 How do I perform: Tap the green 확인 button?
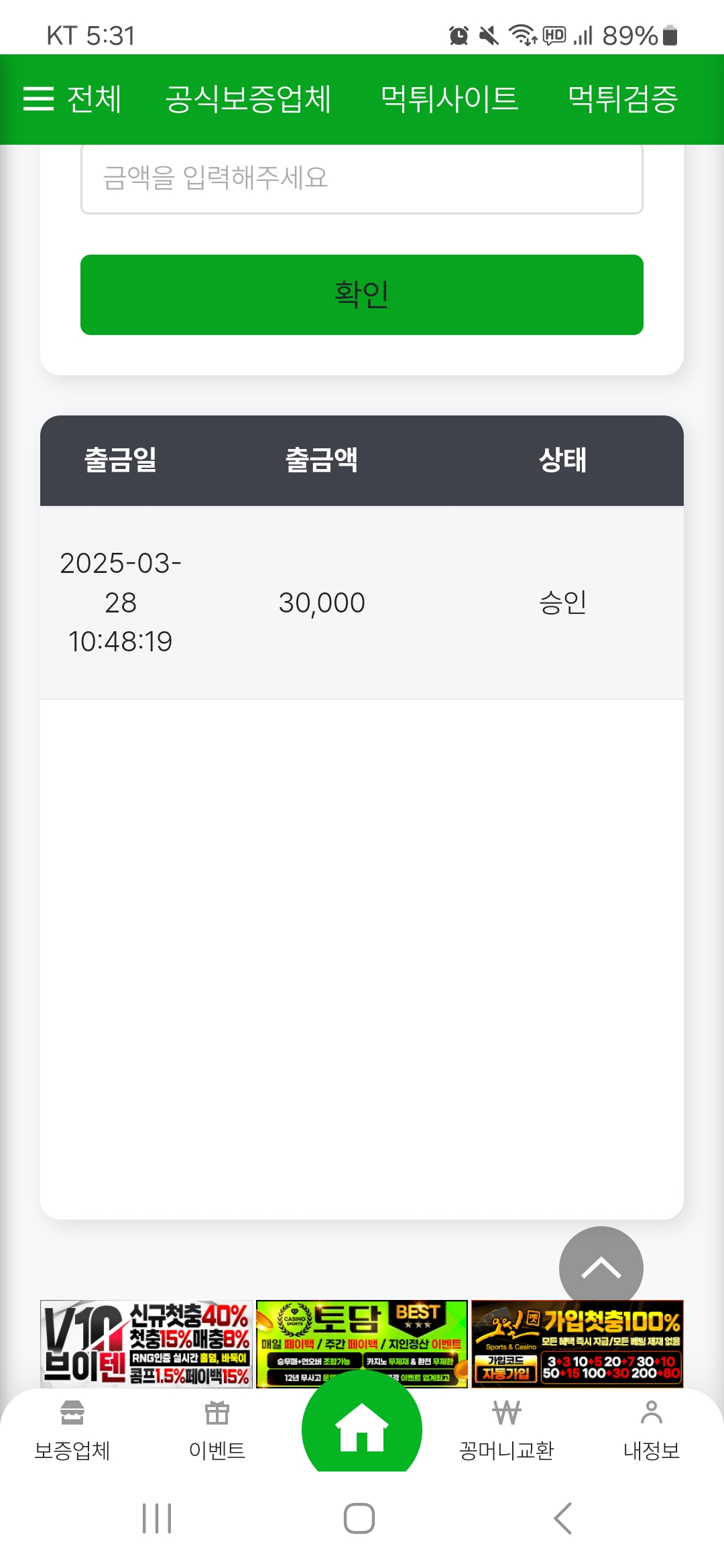click(x=362, y=295)
